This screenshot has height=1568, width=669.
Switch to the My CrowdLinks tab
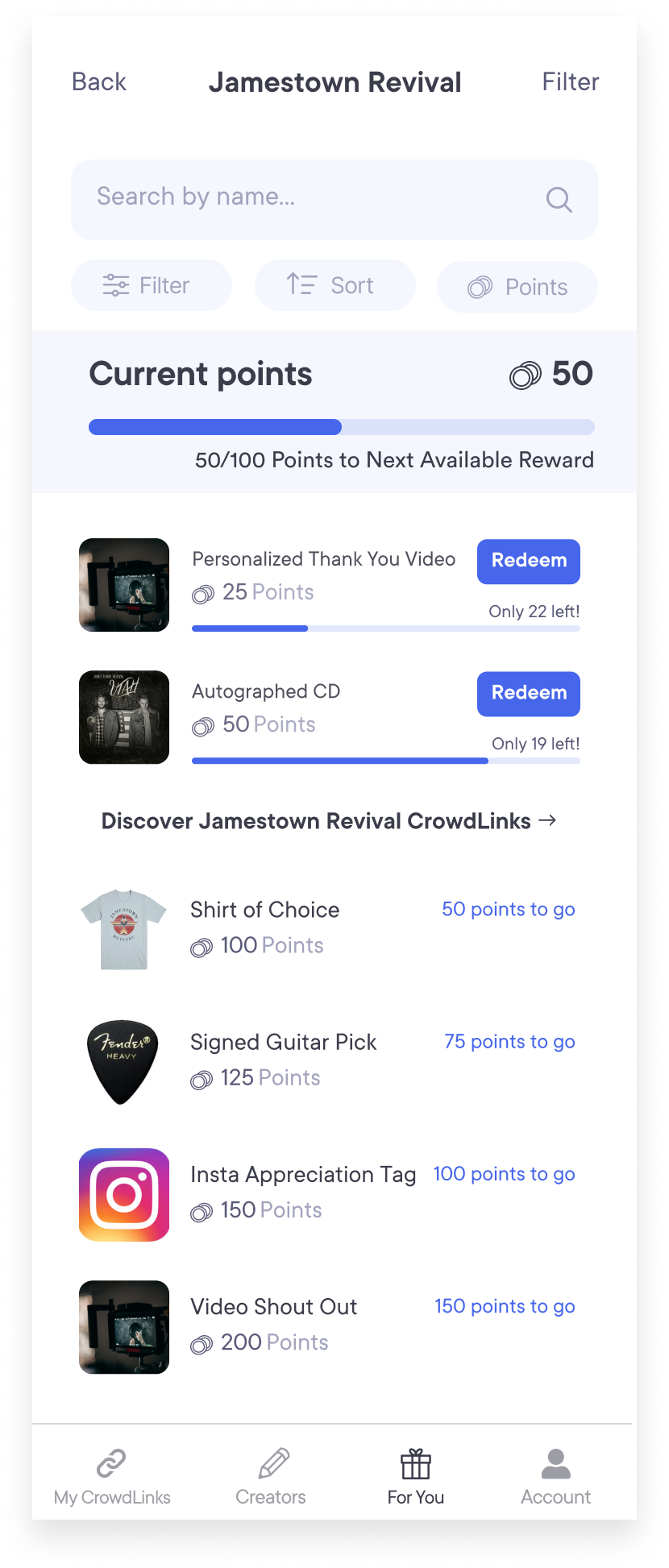tap(112, 1478)
